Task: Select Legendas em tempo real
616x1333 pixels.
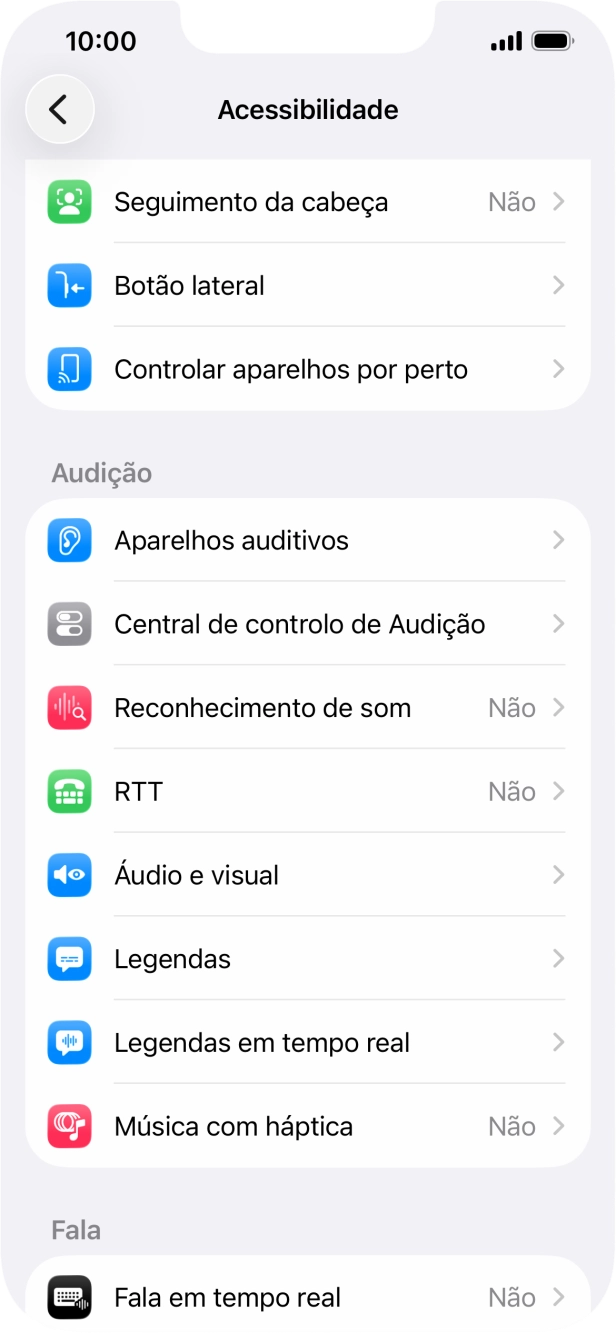Action: click(307, 1043)
